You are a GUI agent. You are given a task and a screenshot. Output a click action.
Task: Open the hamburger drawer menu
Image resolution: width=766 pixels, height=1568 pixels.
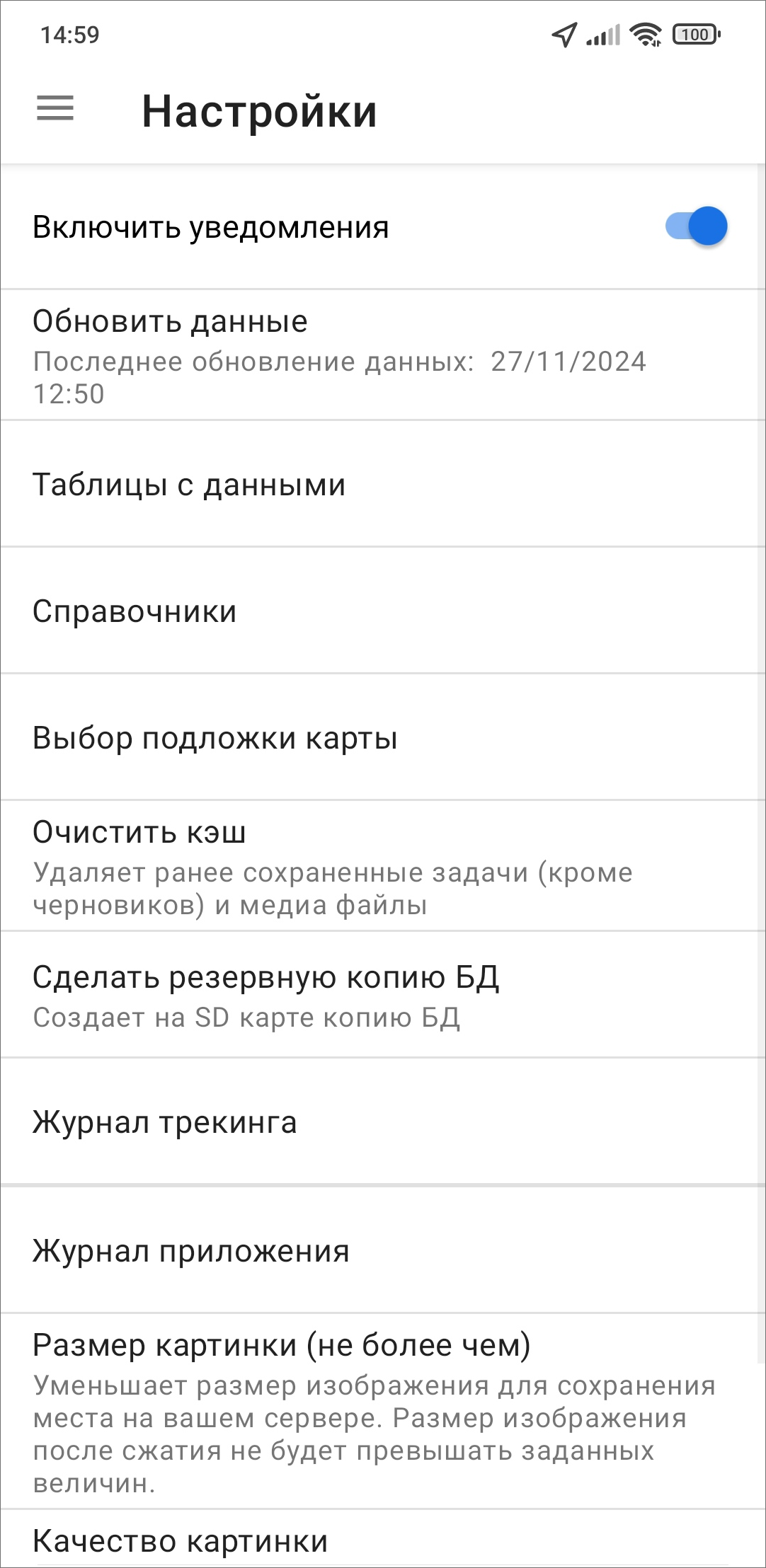pos(55,108)
